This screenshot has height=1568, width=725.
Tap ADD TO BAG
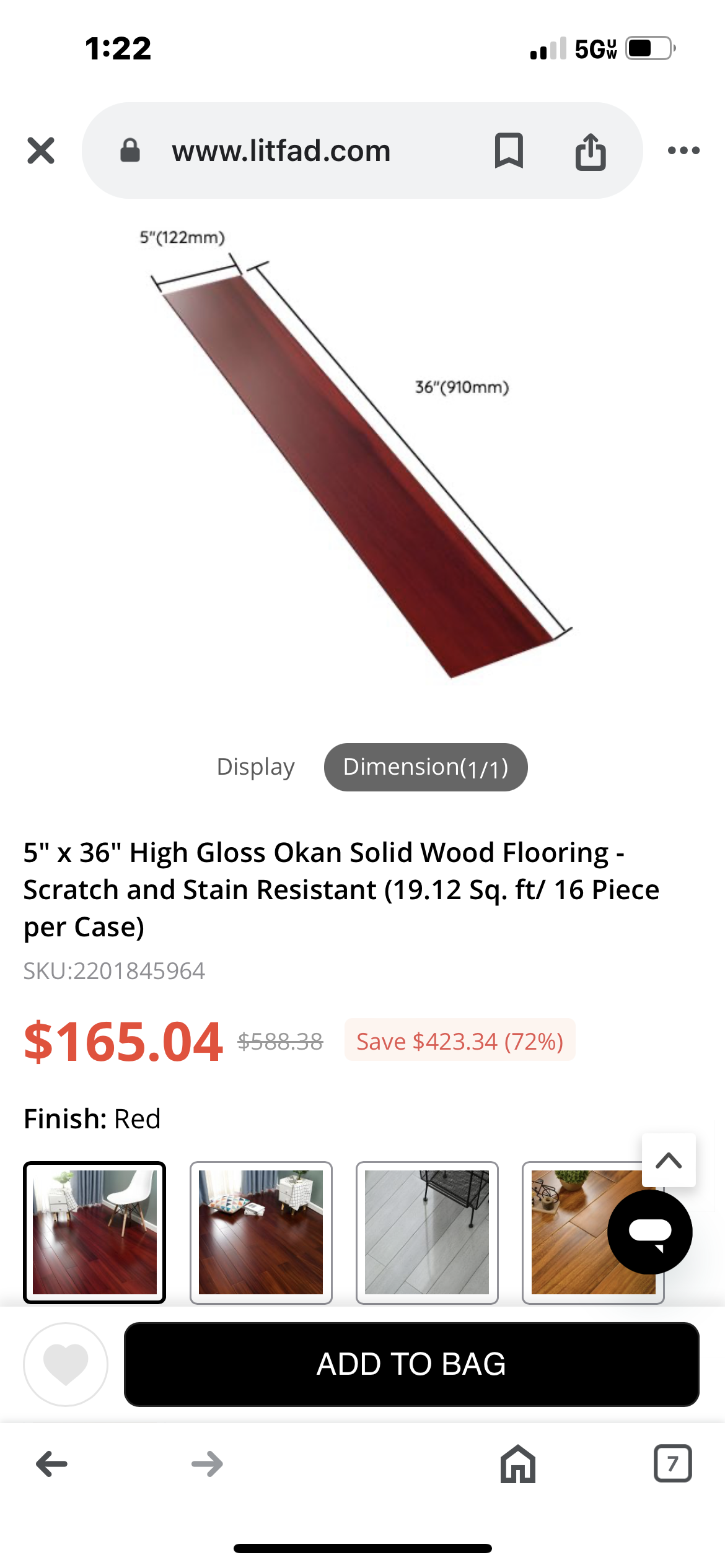point(411,1364)
